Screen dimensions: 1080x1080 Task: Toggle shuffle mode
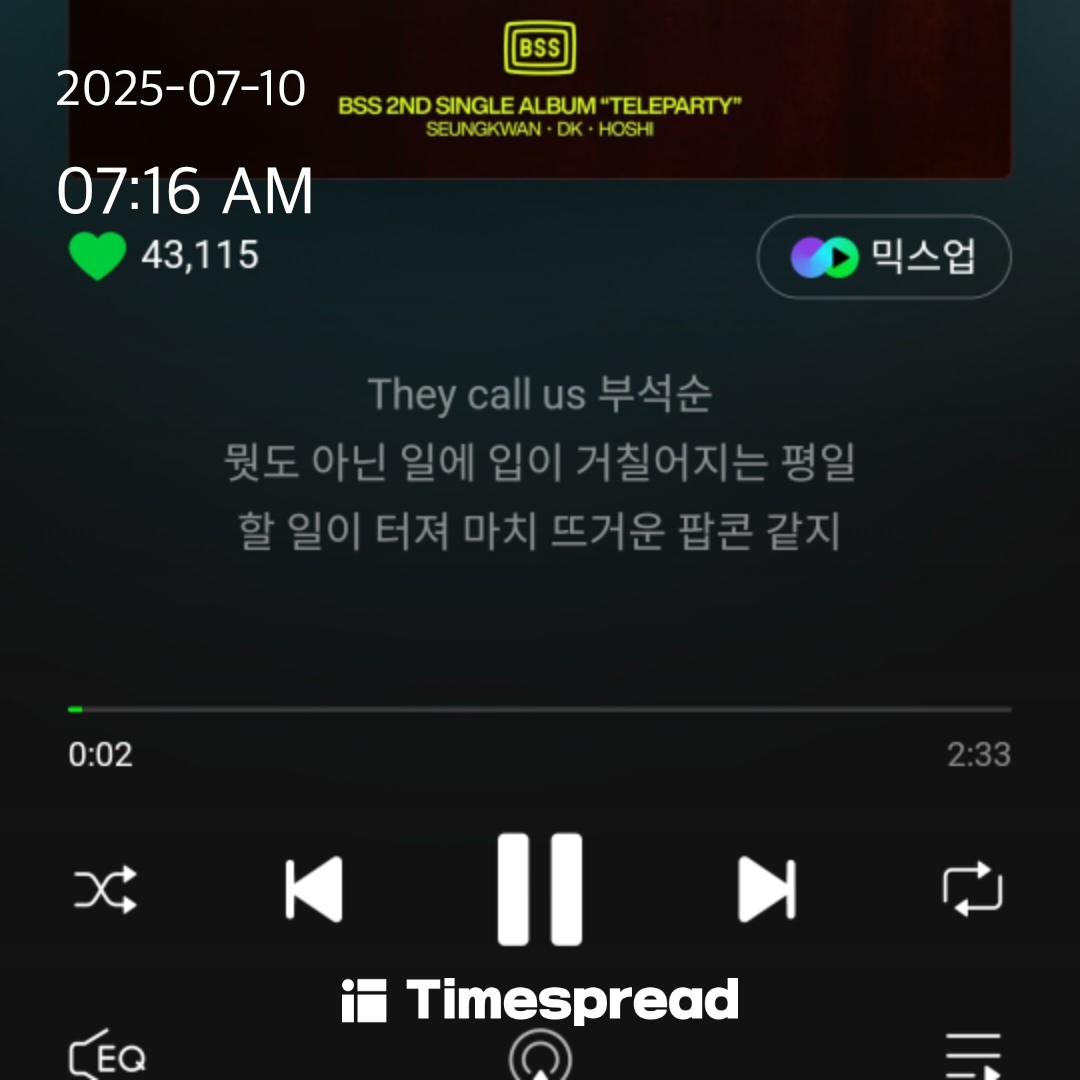[x=105, y=888]
